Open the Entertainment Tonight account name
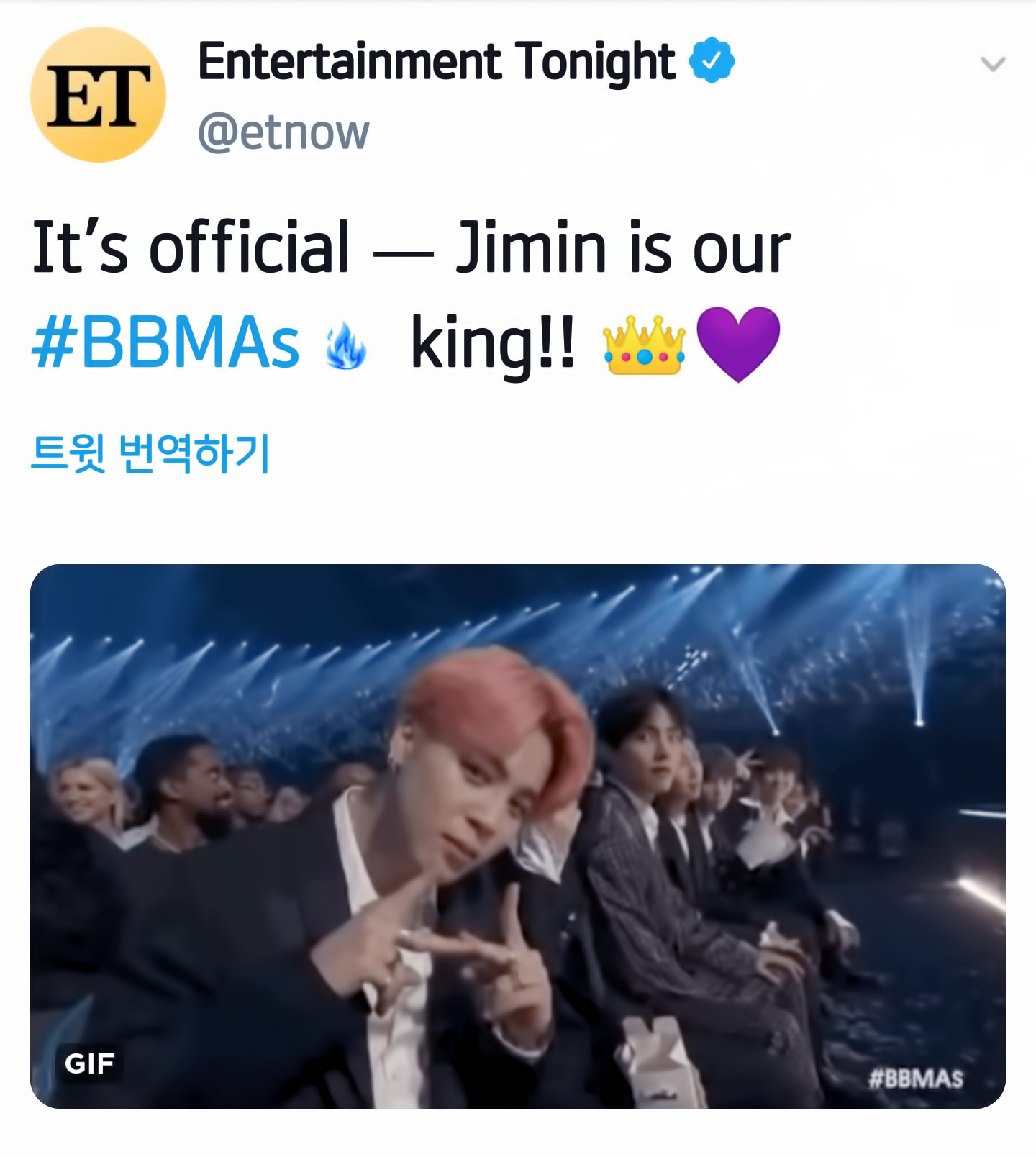Viewport: 1036px width, 1157px height. 436,62
